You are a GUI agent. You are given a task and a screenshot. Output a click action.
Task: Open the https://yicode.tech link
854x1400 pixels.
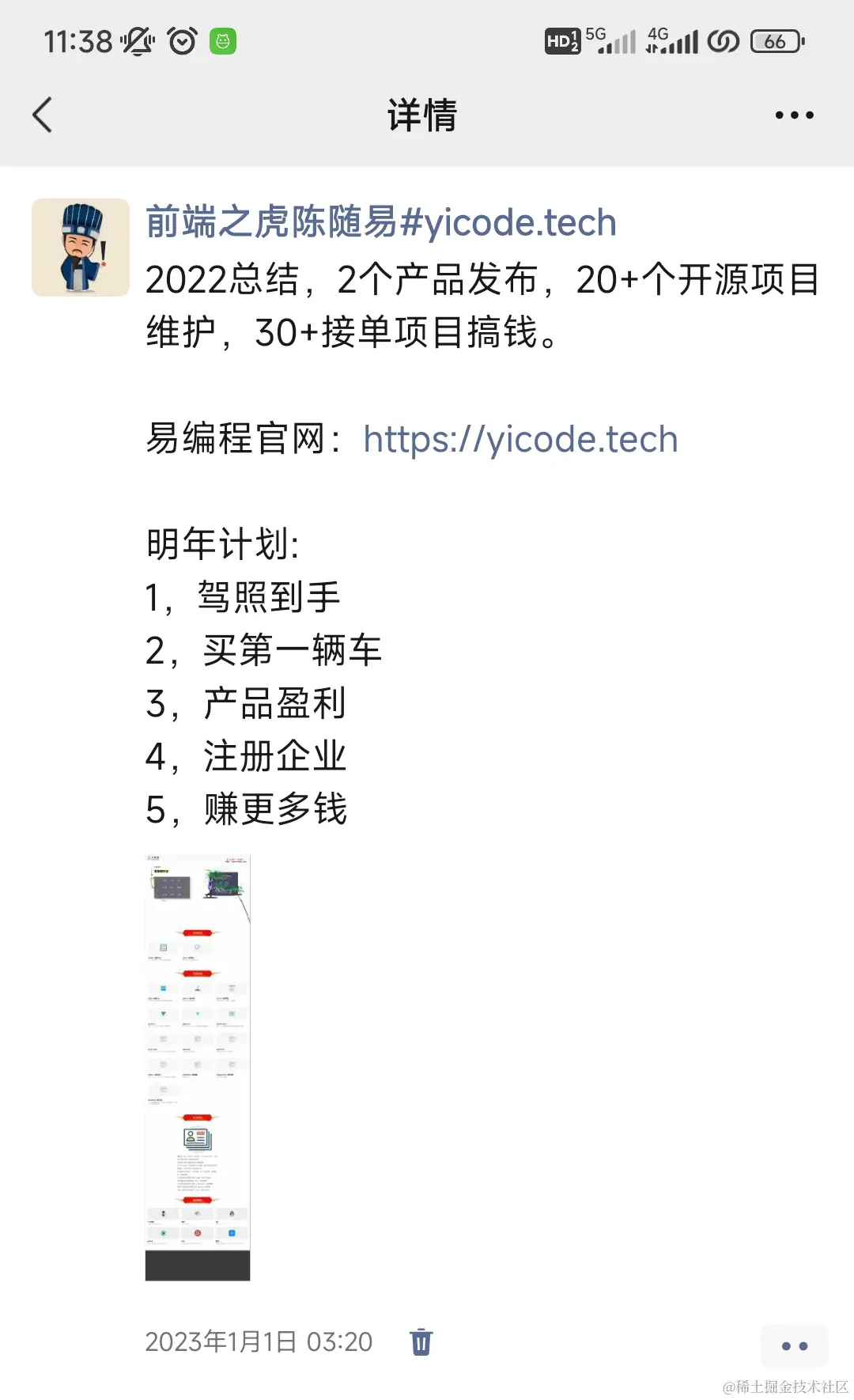tap(520, 440)
